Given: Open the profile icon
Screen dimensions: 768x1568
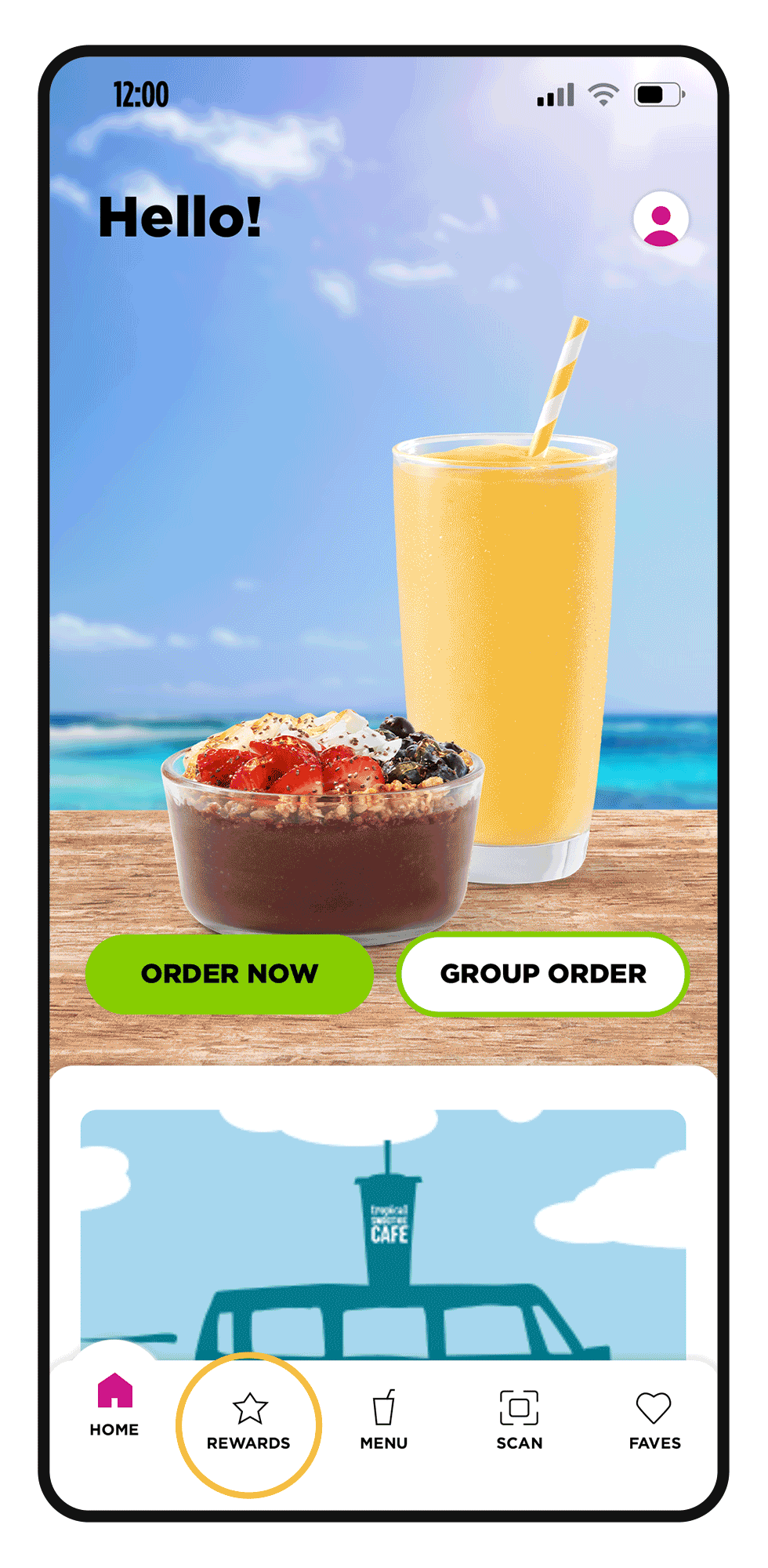Looking at the screenshot, I should tap(661, 220).
